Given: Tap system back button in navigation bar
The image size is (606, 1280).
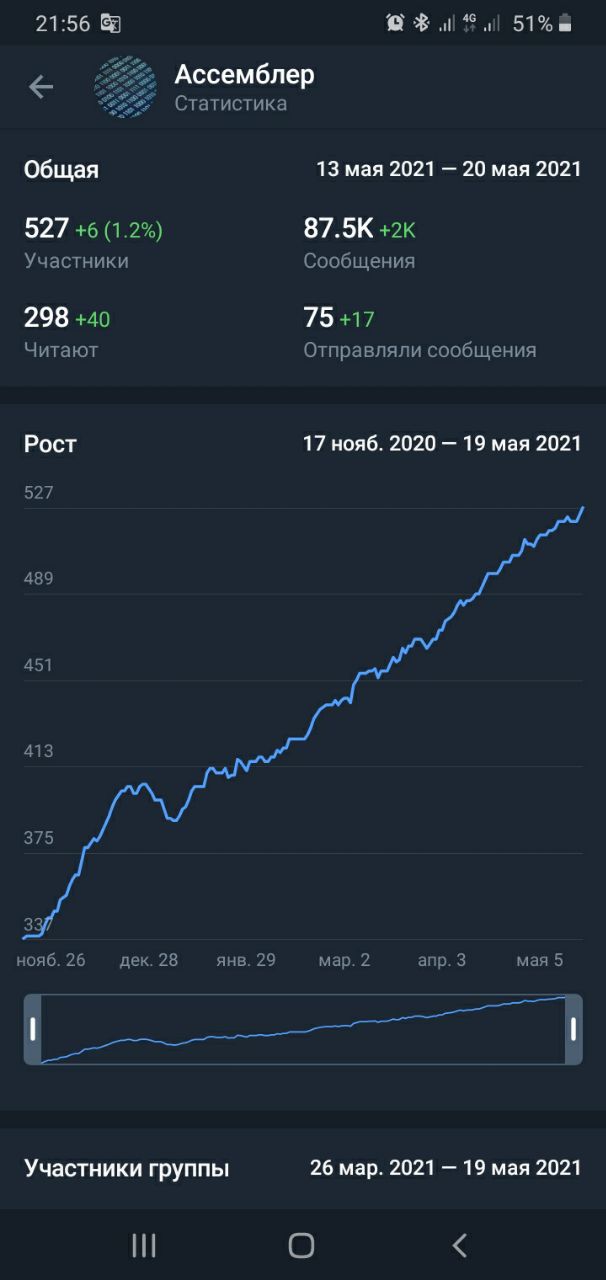Looking at the screenshot, I should point(459,1245).
